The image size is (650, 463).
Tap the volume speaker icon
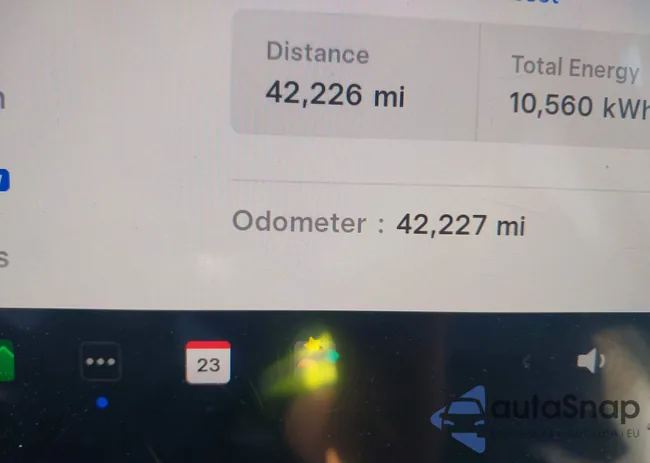590,361
